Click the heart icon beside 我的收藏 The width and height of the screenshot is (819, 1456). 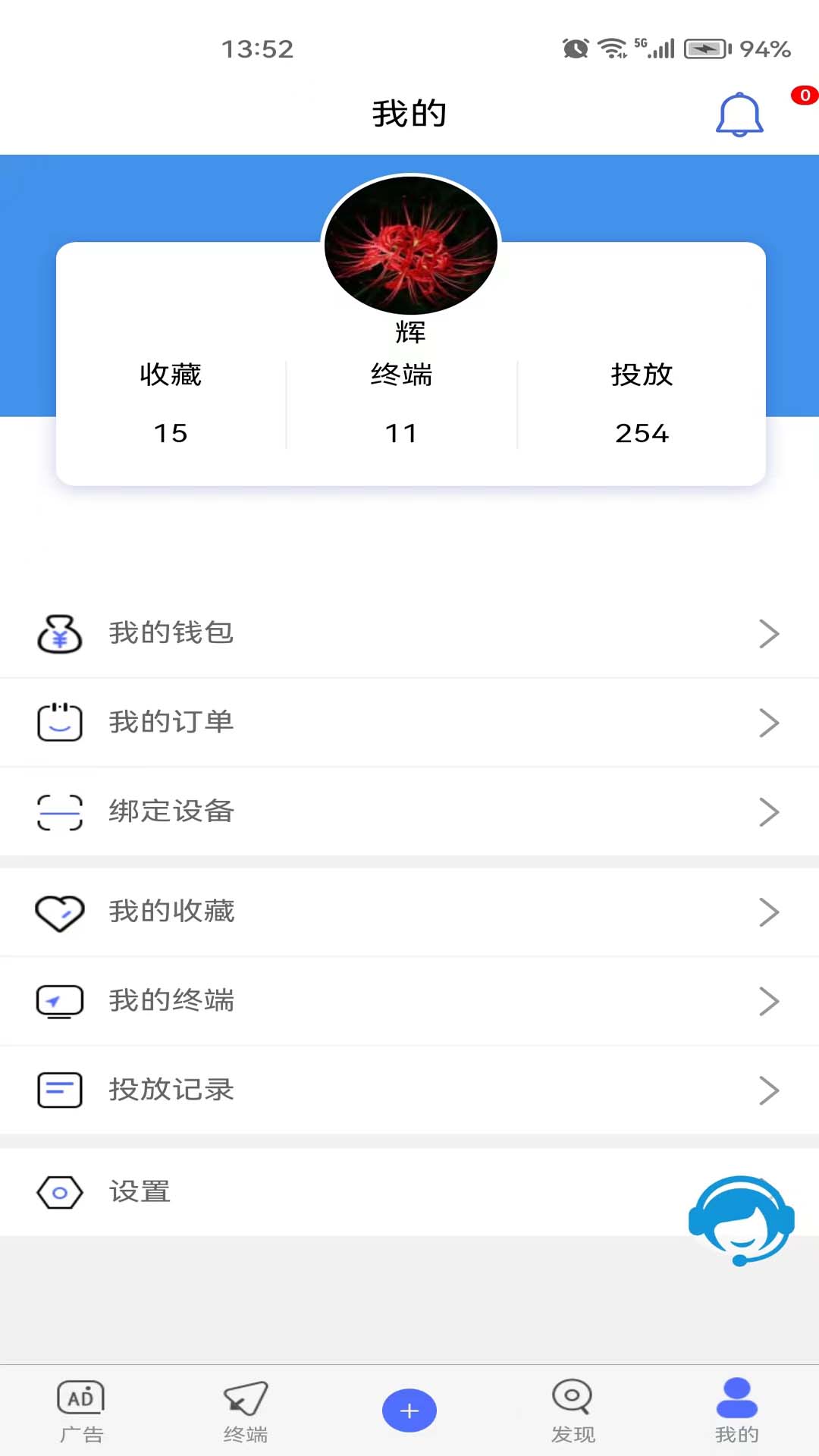60,912
